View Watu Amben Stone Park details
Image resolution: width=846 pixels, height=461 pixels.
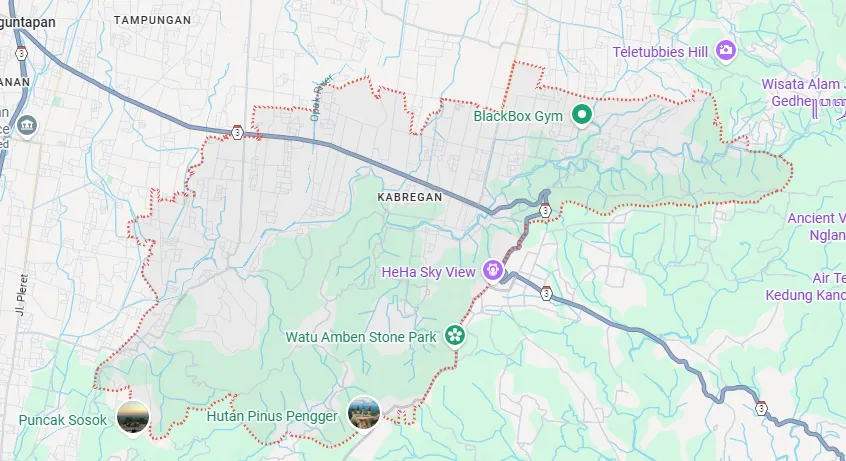[x=456, y=336]
